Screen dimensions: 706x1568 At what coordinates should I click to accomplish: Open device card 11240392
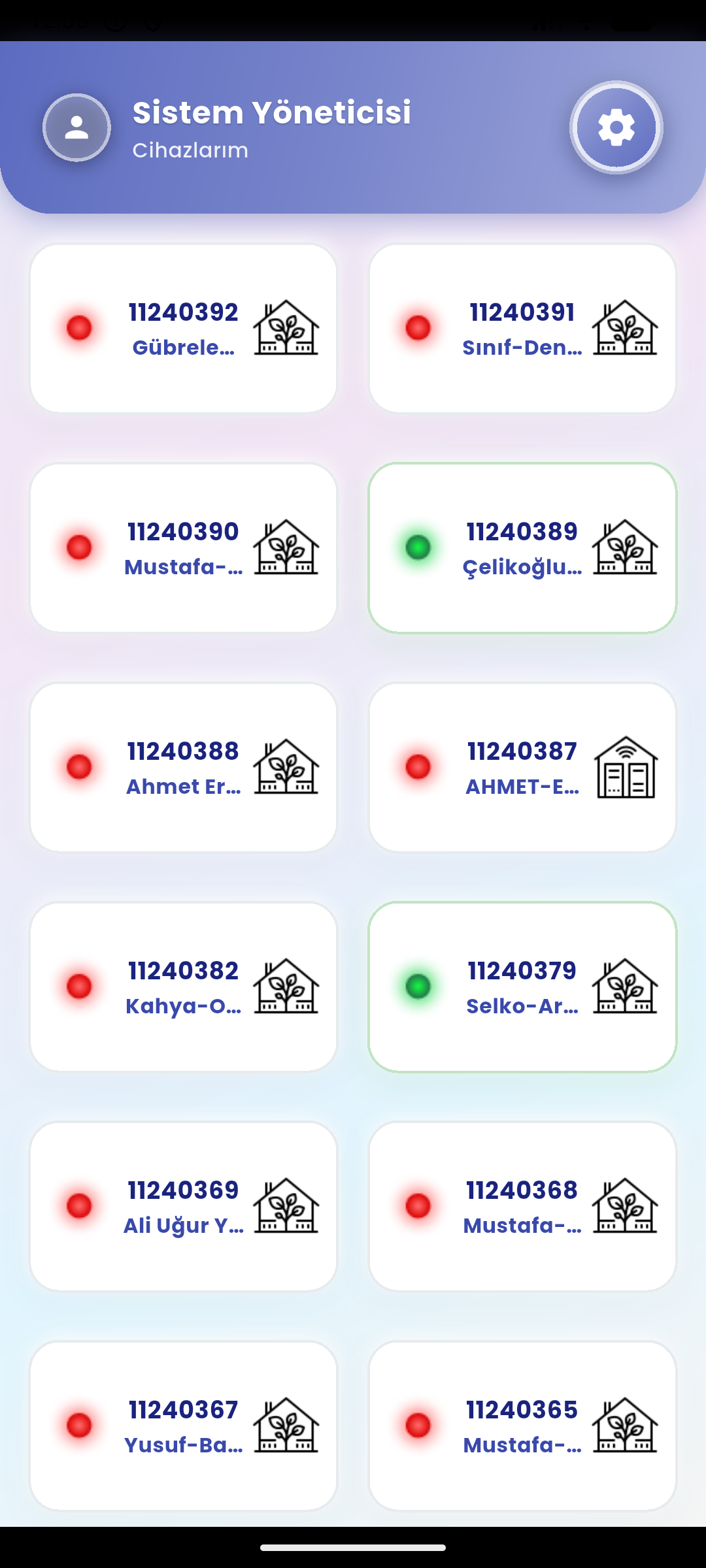pyautogui.click(x=184, y=328)
